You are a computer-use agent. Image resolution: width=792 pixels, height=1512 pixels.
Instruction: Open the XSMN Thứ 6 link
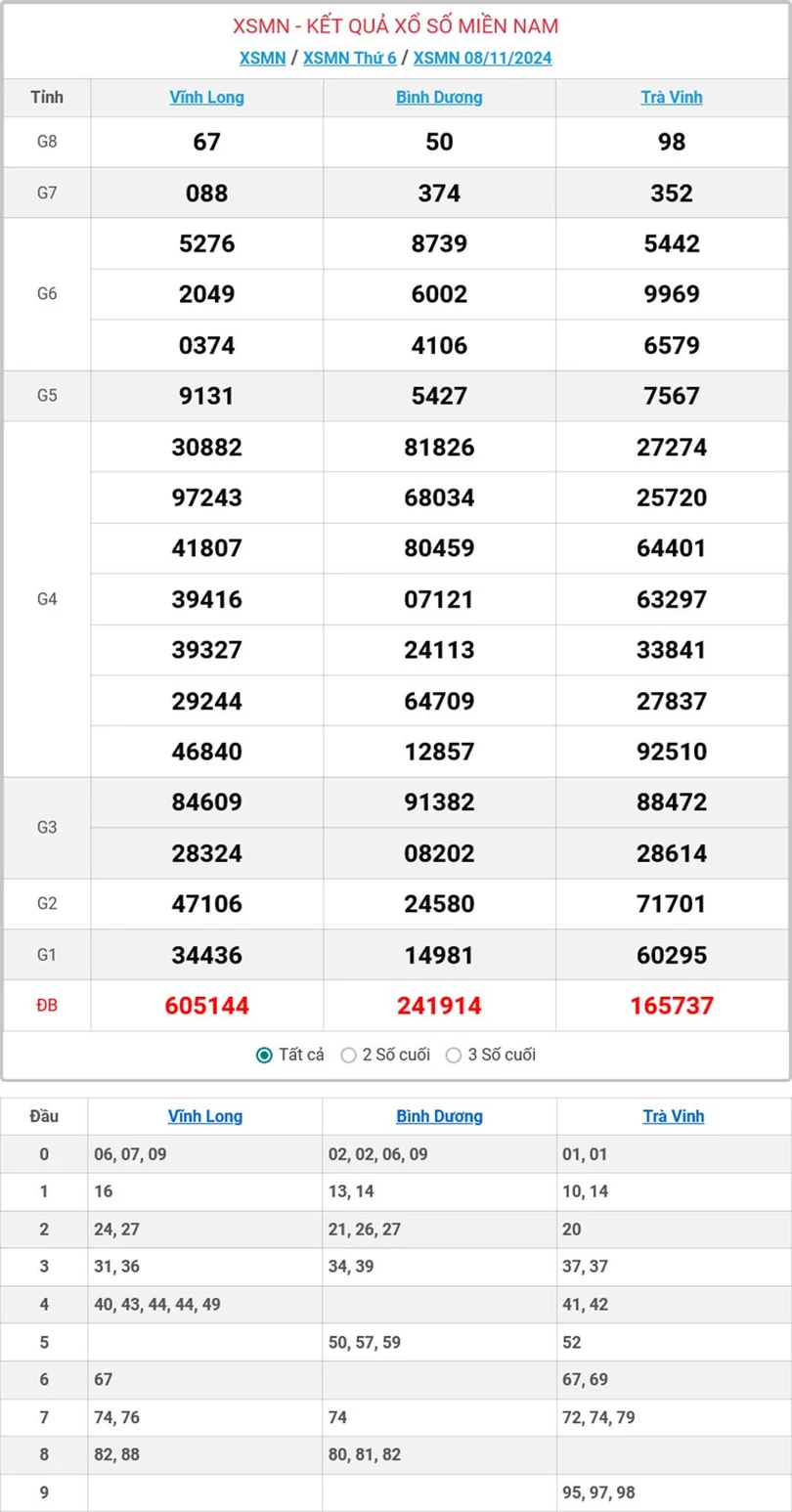tap(349, 58)
